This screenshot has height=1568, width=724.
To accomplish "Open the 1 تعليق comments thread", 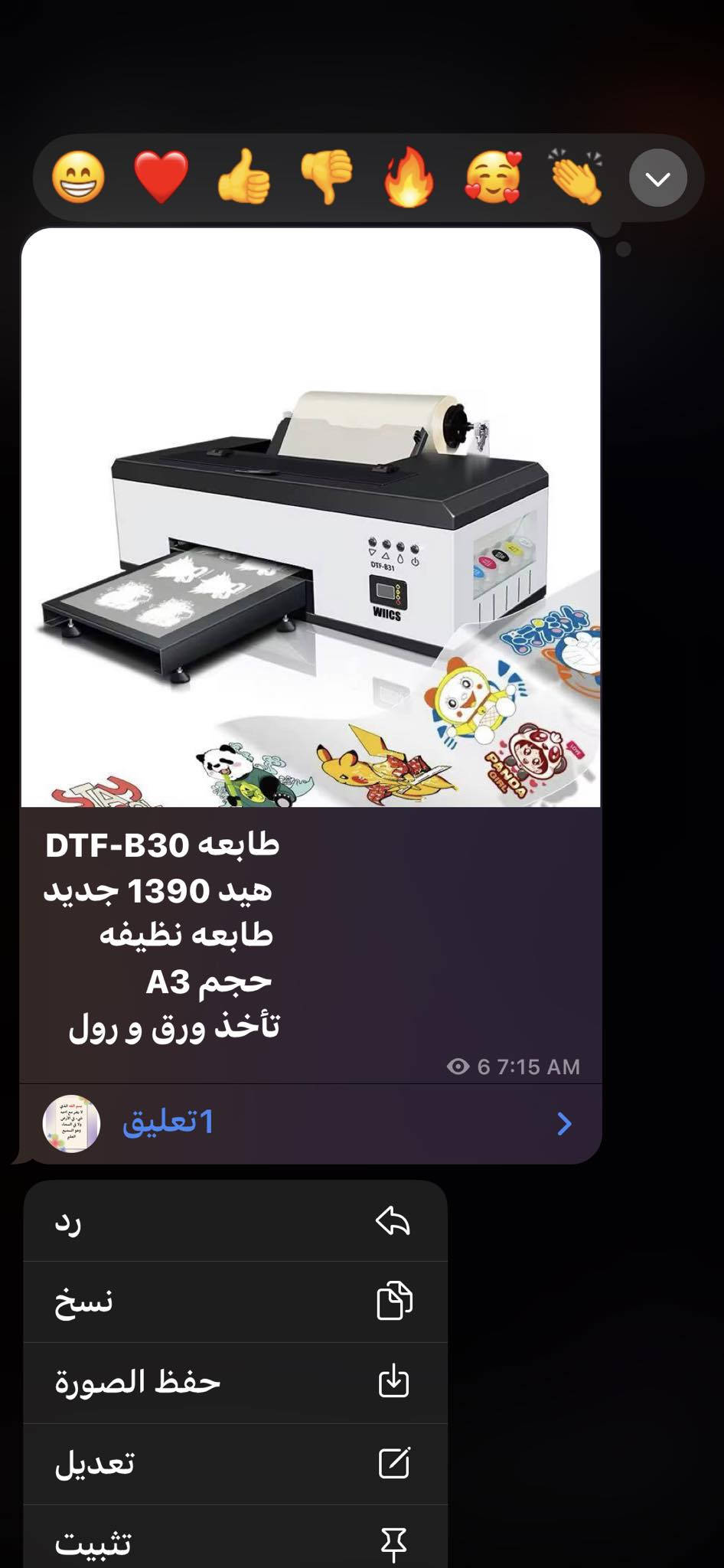I will point(310,1123).
